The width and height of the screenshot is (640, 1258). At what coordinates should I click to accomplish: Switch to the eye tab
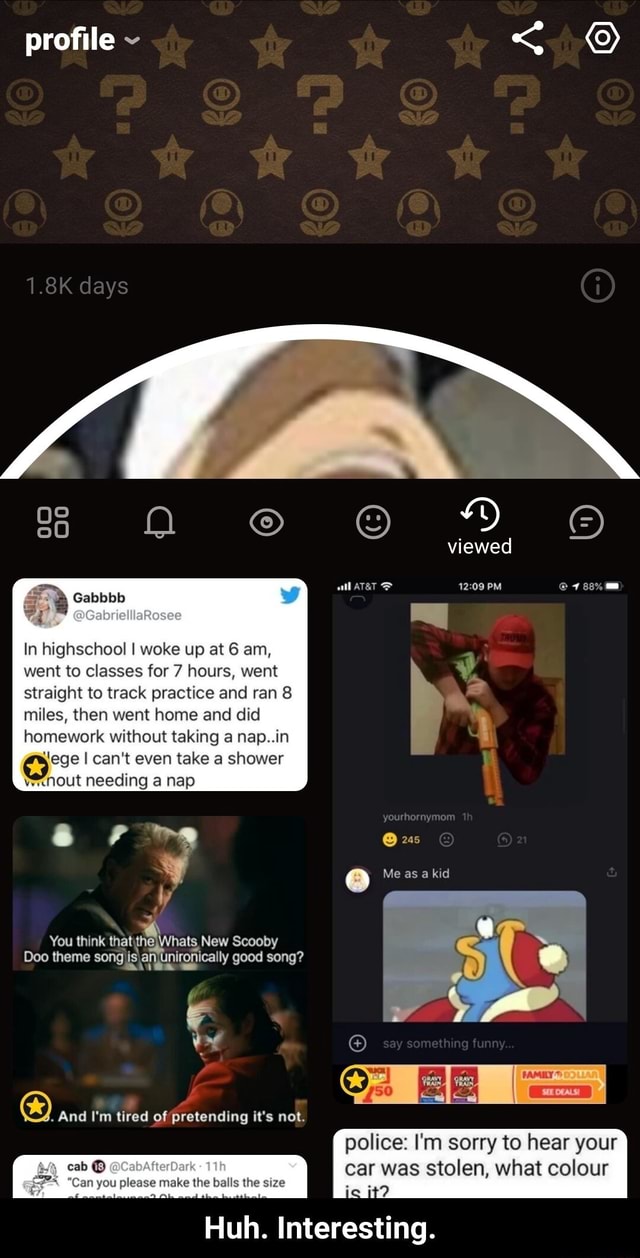pos(266,522)
